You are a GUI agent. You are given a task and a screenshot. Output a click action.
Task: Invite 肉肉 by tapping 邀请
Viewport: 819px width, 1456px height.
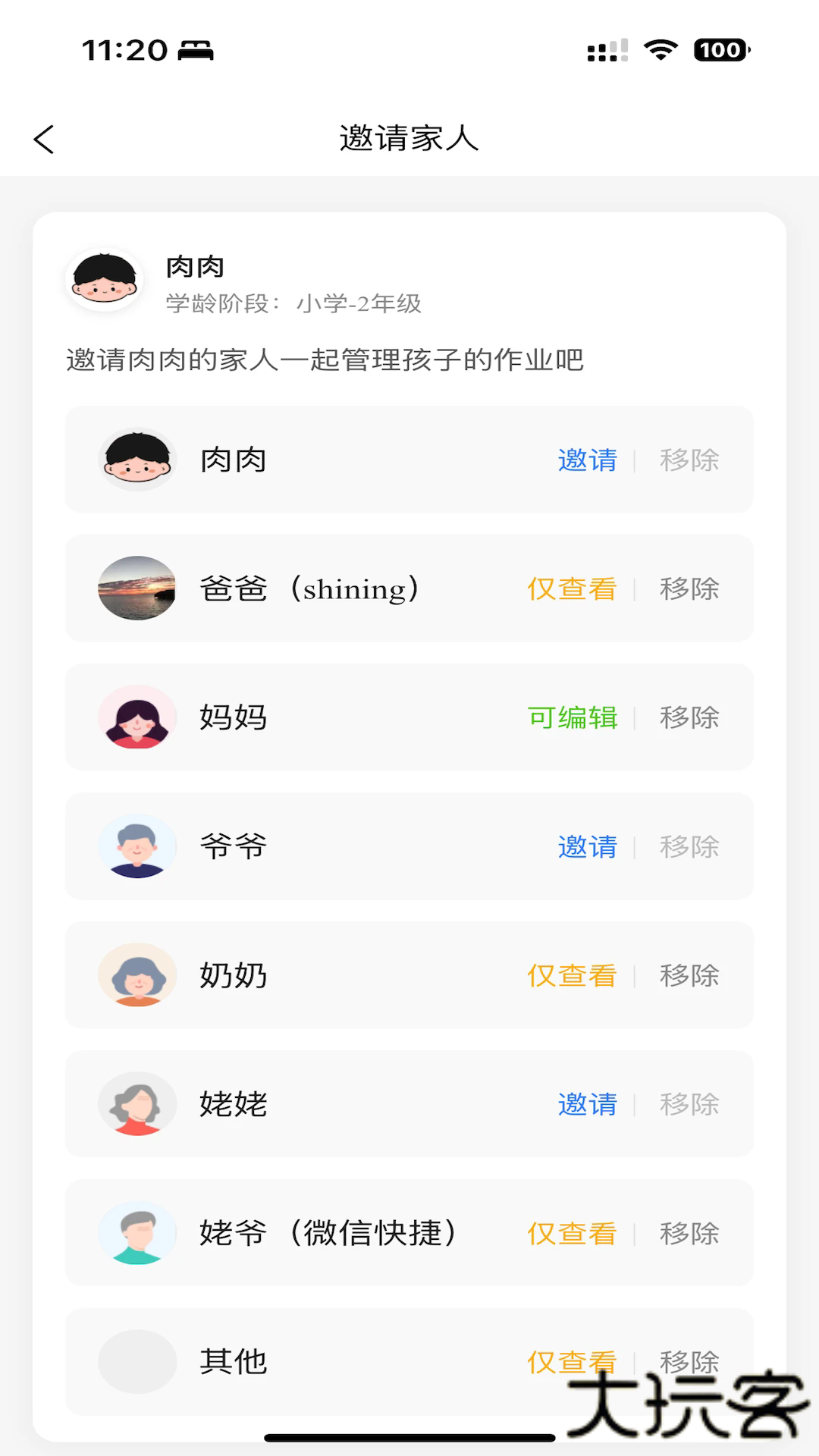tap(588, 460)
